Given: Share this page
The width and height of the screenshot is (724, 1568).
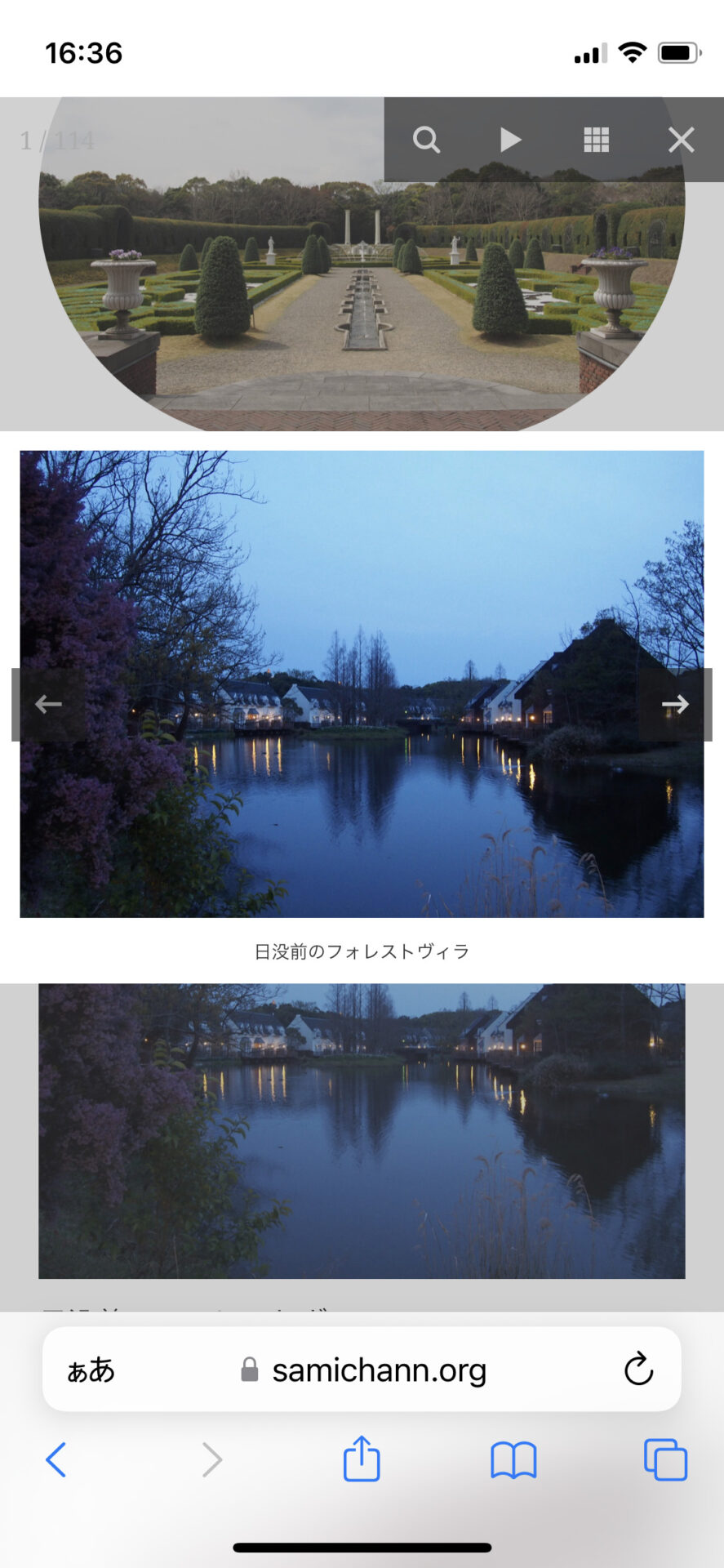Looking at the screenshot, I should click(x=362, y=1458).
